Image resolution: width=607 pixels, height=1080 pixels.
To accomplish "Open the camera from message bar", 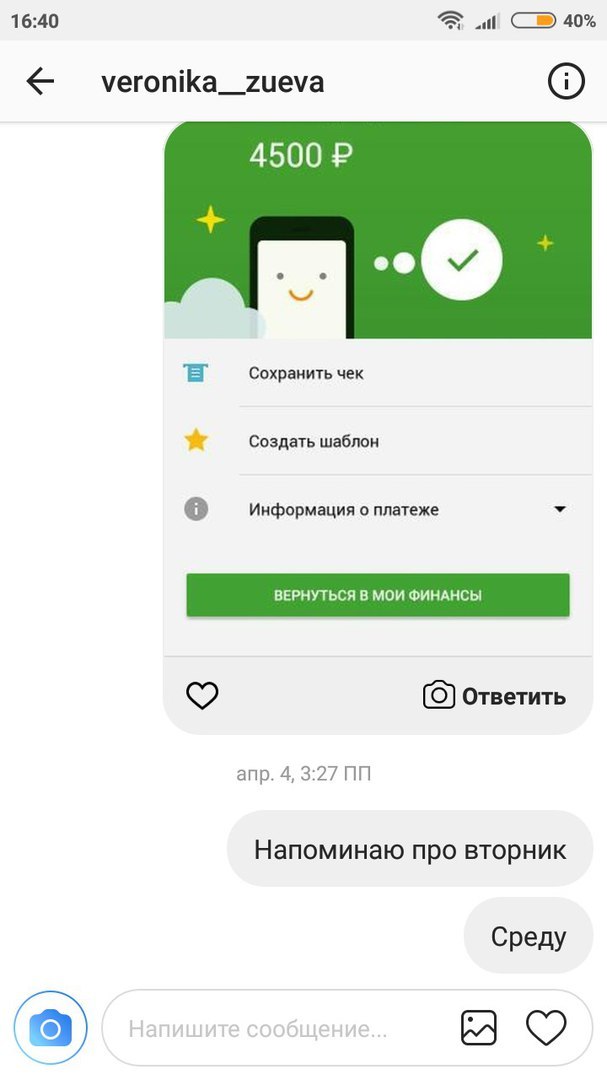I will [50, 1027].
